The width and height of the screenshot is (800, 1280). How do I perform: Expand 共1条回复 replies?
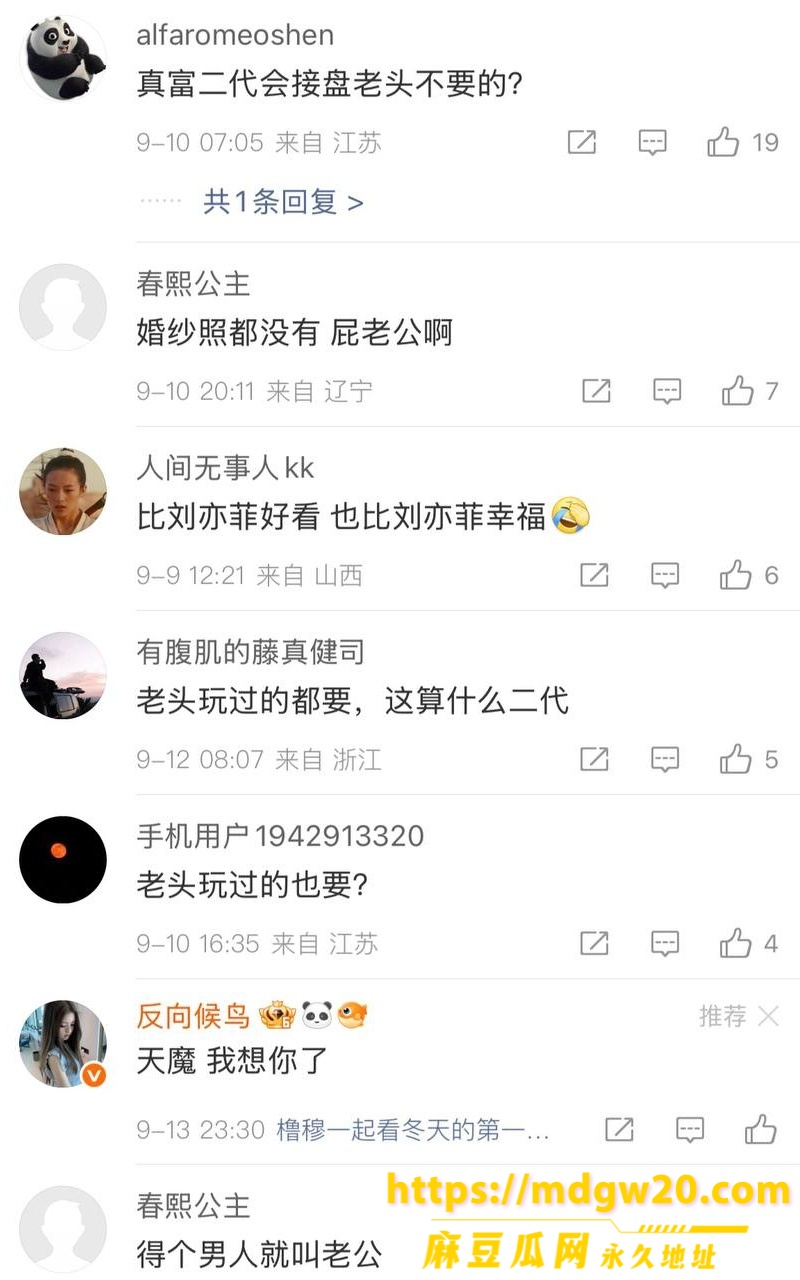[x=283, y=202]
